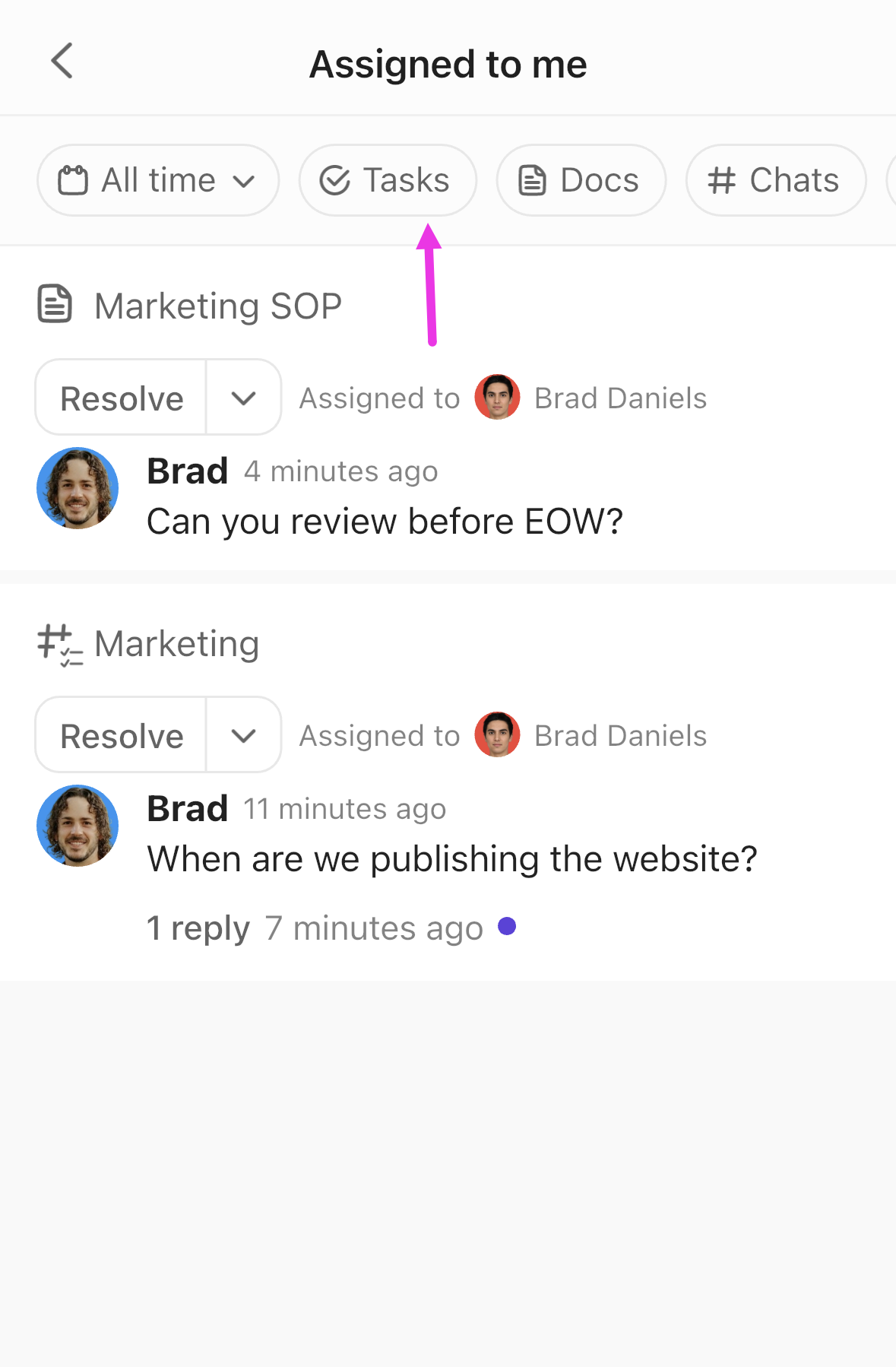Image resolution: width=896 pixels, height=1367 pixels.
Task: Click the checkmark icon in the Tasks filter
Action: pyautogui.click(x=337, y=179)
